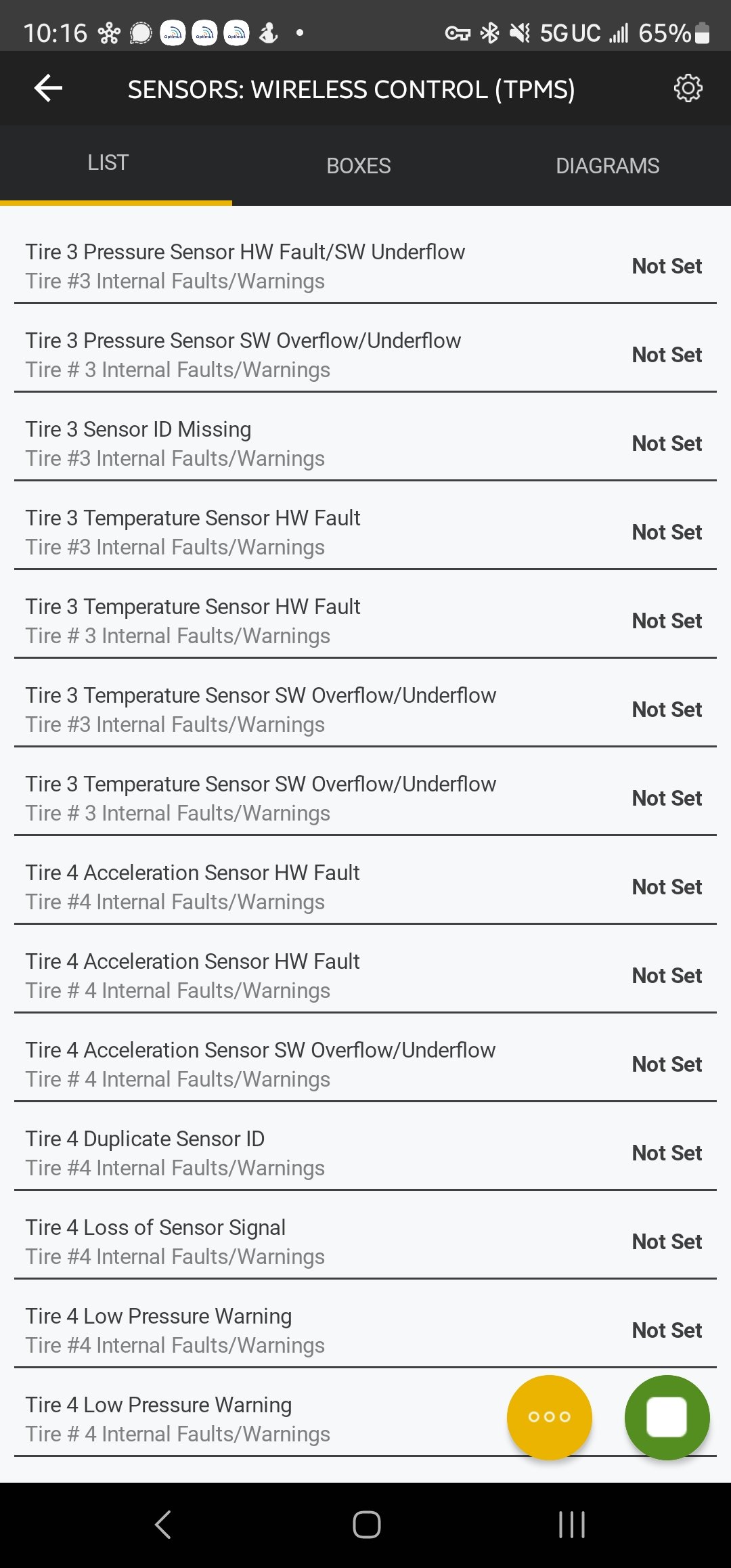
Task: Tap Not Set for Tire 4 Loss of Sensor Signal
Action: click(667, 1241)
